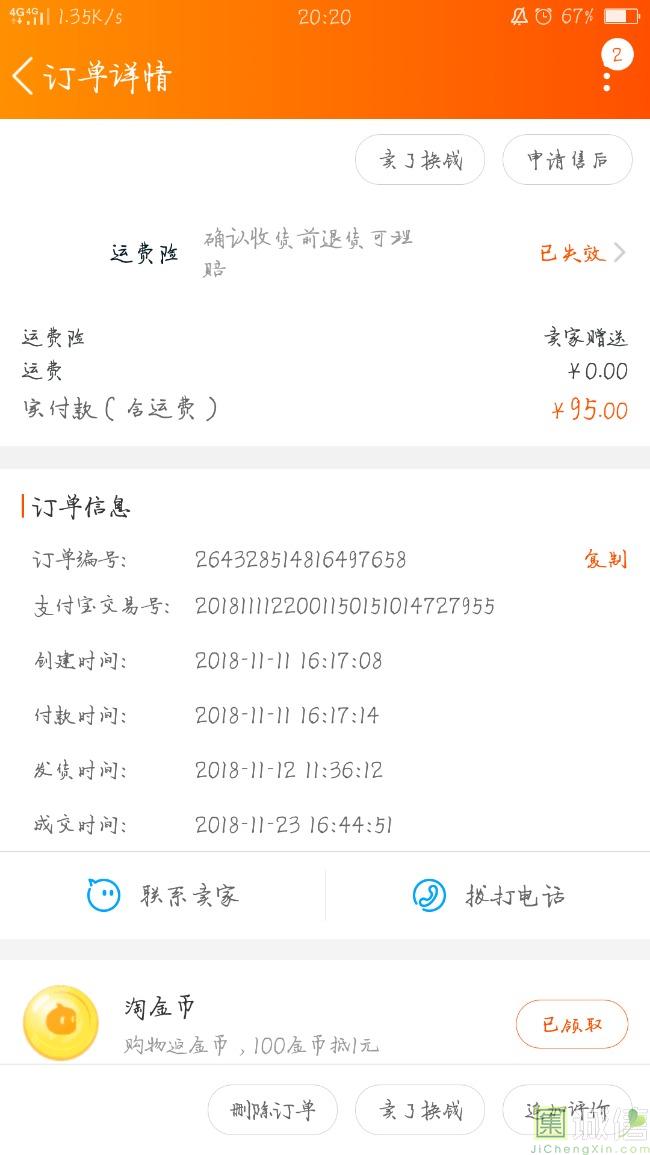This screenshot has height=1155, width=650.
Task: Contact the seller via 联系卖家
Action: 163,895
